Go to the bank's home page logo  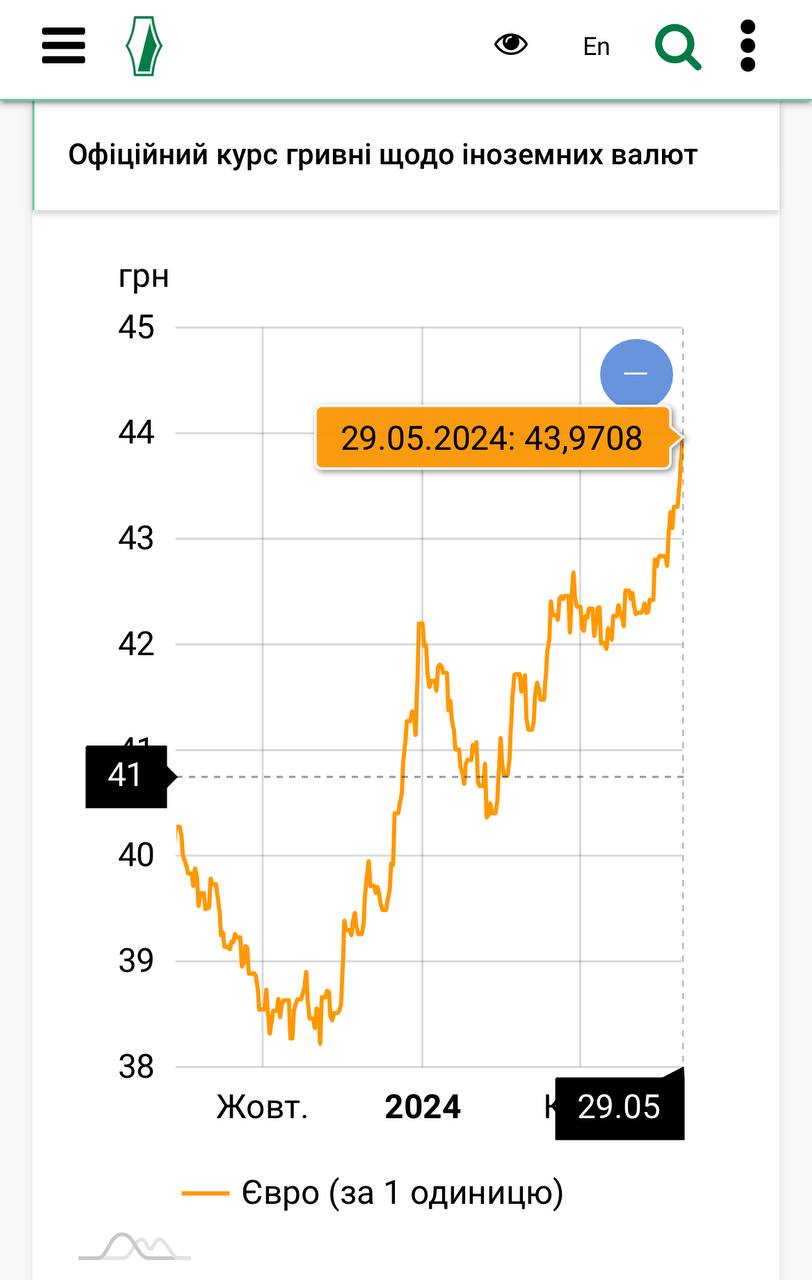(145, 46)
